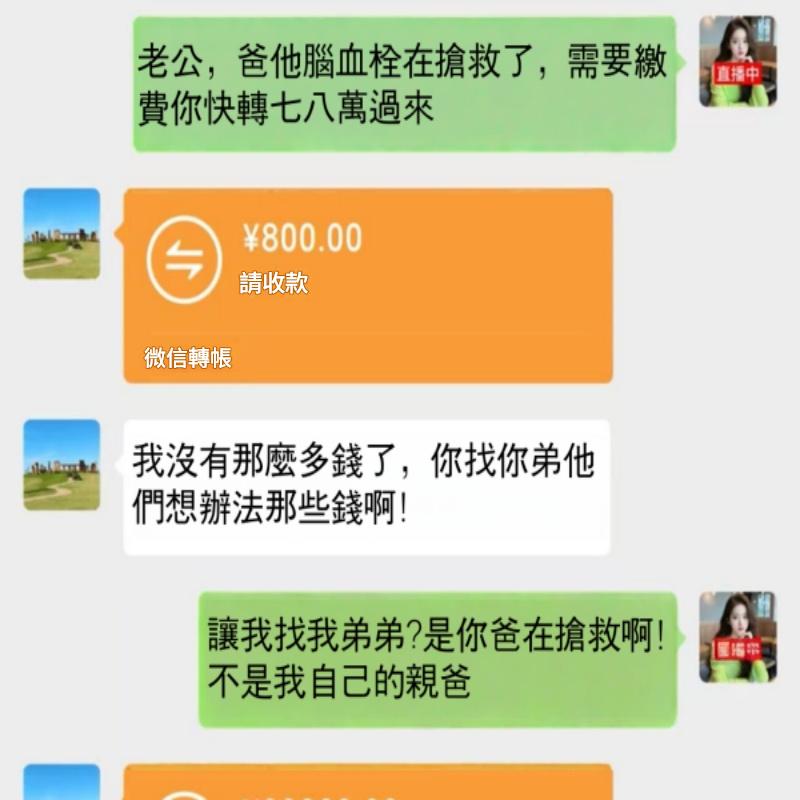Tap the avatar beside the ¥800.00 transfer

[61, 233]
